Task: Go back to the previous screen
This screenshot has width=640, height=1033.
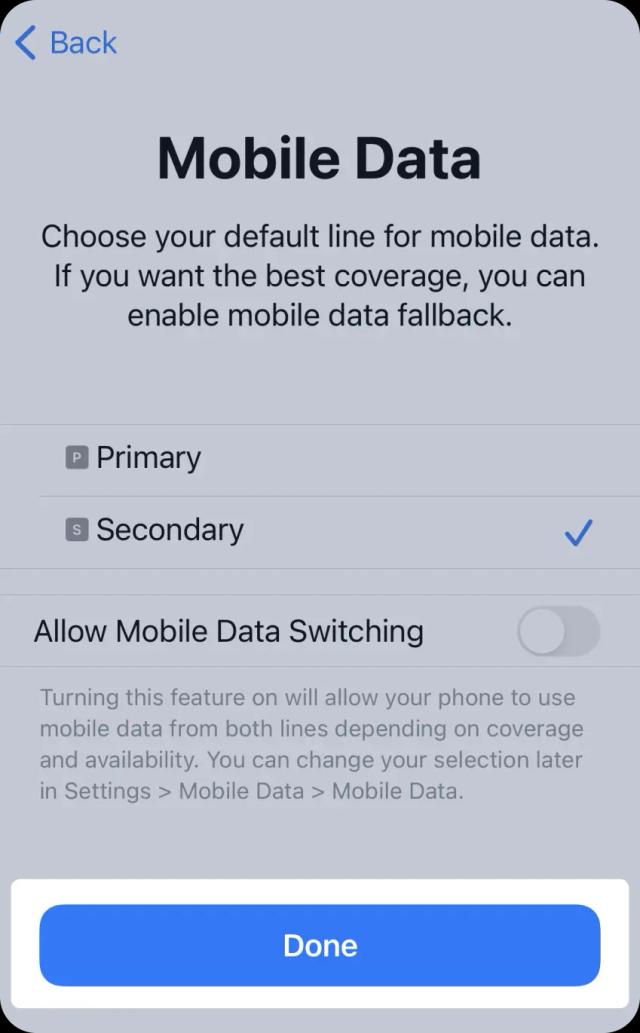Action: coord(66,43)
